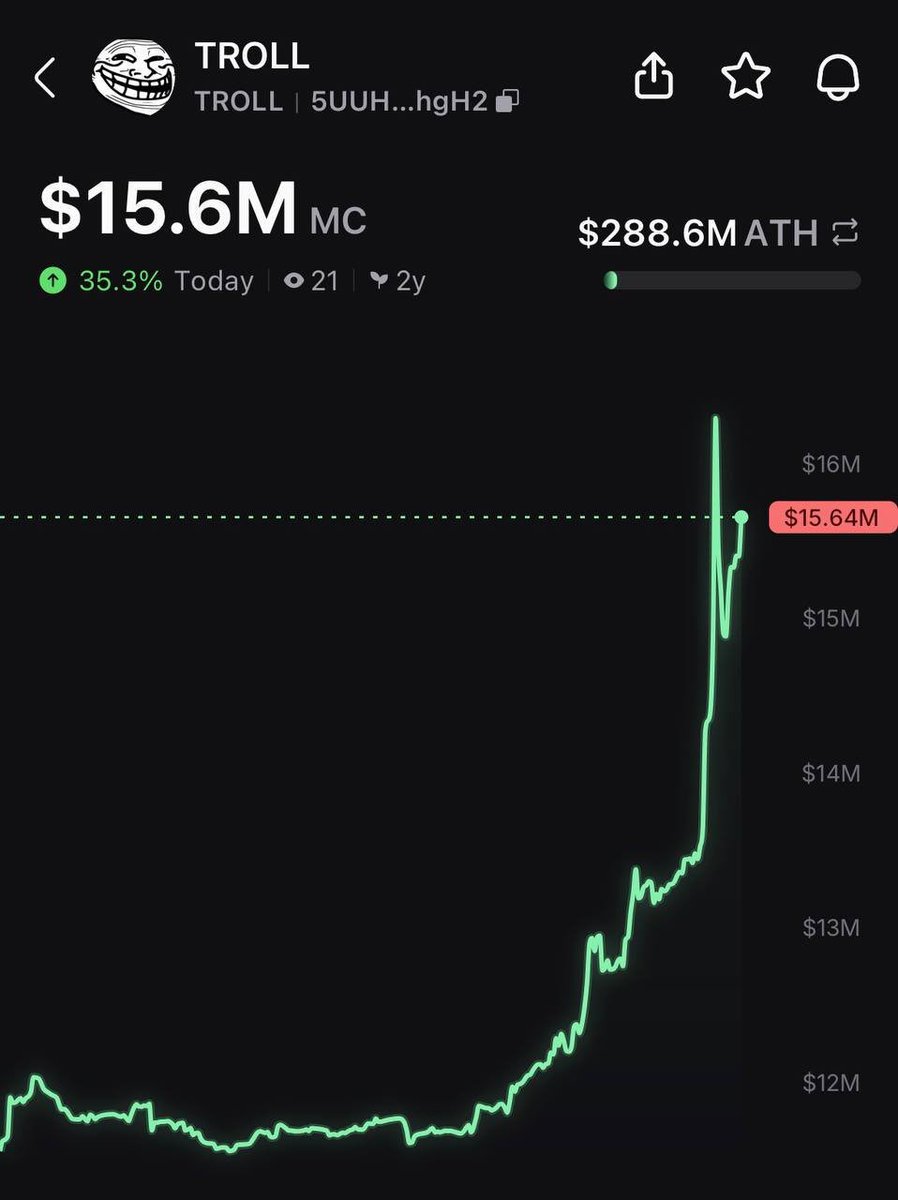The image size is (898, 1200).
Task: Open the price alert bell
Action: pos(837,77)
